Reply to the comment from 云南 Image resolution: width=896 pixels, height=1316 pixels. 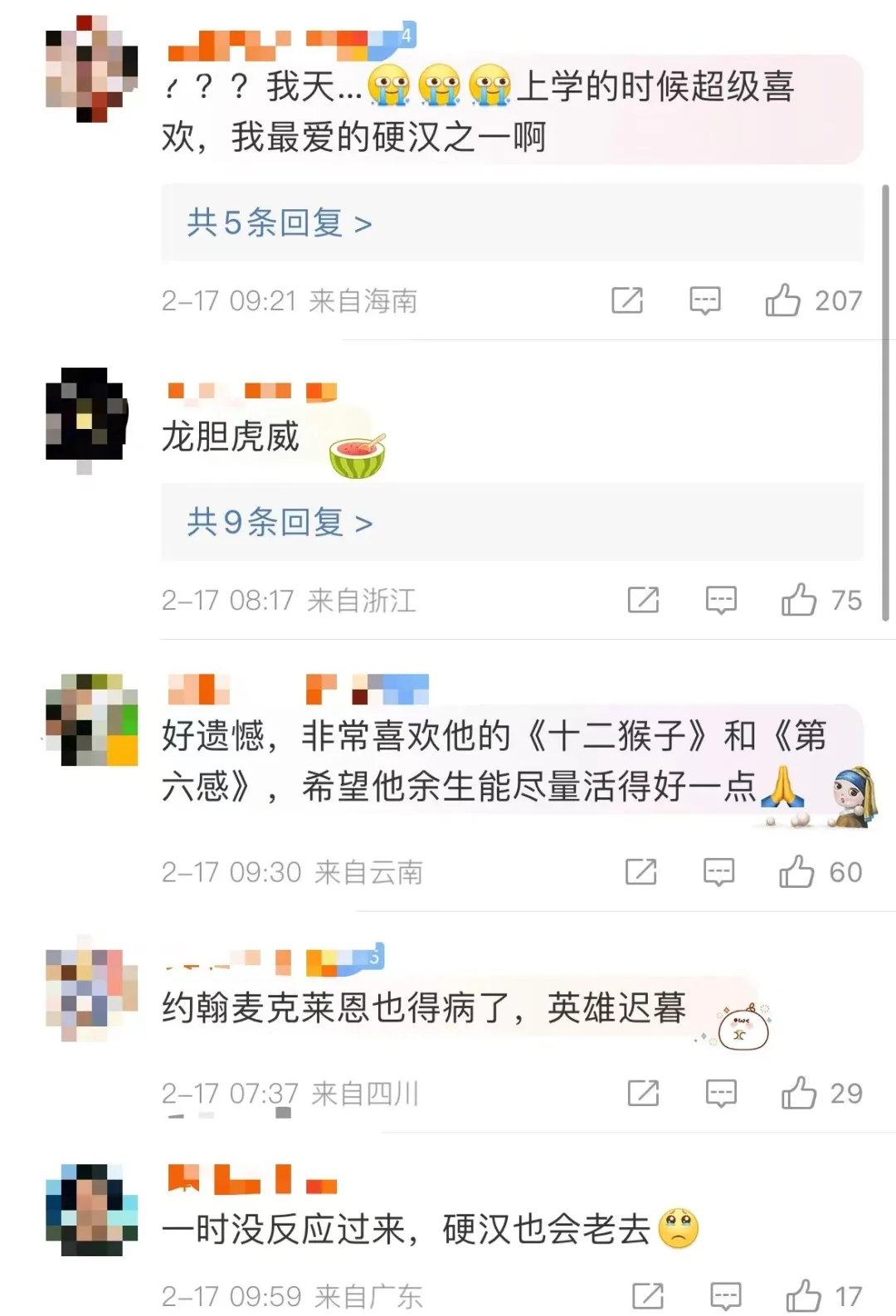coord(718,871)
